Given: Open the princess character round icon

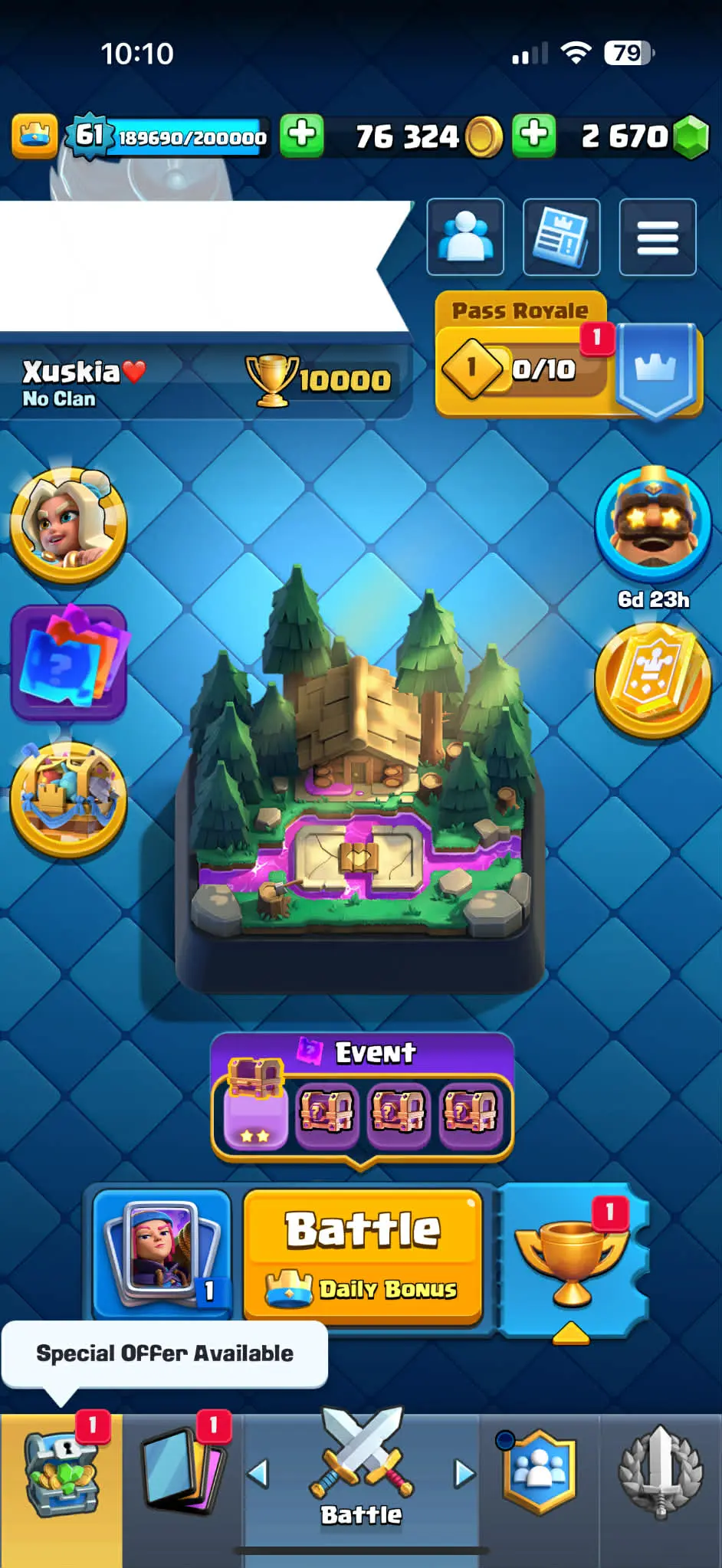Looking at the screenshot, I should tap(68, 526).
